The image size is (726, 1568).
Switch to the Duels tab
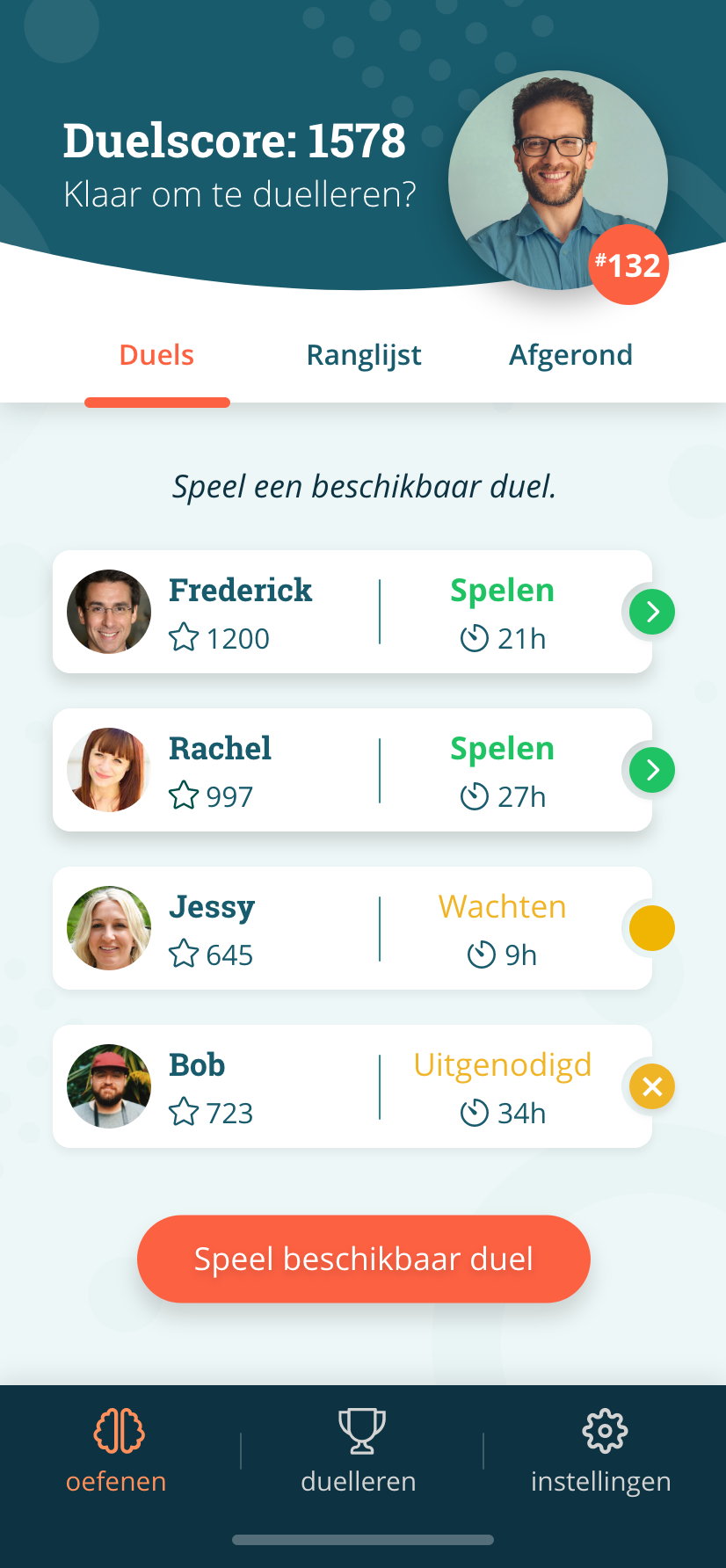click(x=156, y=356)
